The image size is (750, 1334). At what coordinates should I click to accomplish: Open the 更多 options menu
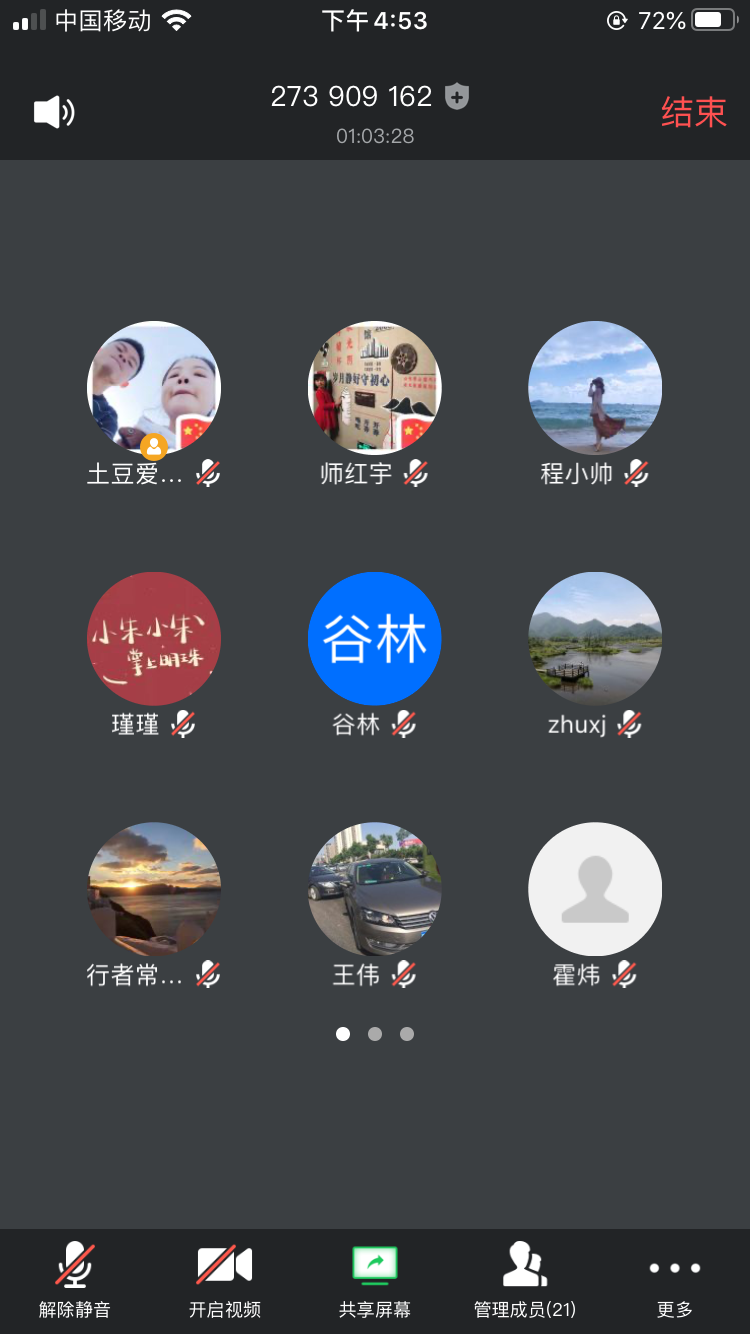pos(675,1278)
